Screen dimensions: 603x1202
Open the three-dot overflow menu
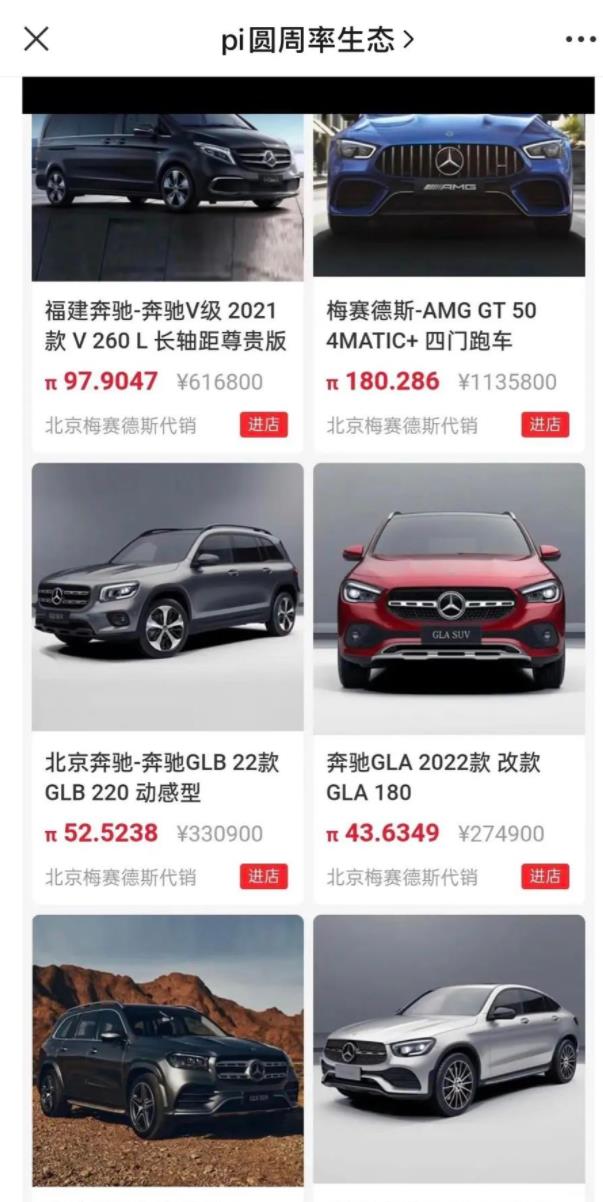pos(580,39)
